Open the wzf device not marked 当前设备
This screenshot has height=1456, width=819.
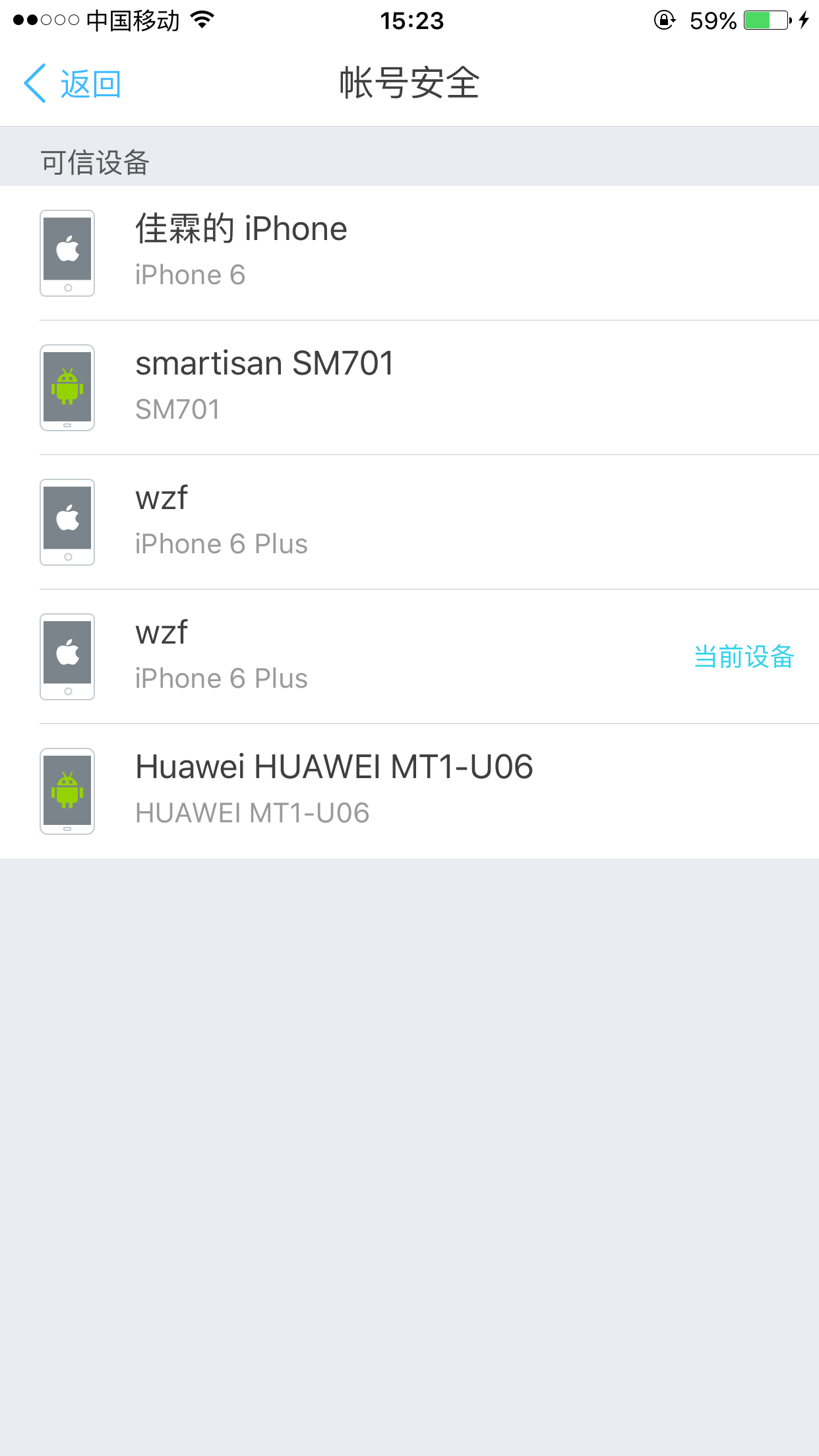pos(409,522)
